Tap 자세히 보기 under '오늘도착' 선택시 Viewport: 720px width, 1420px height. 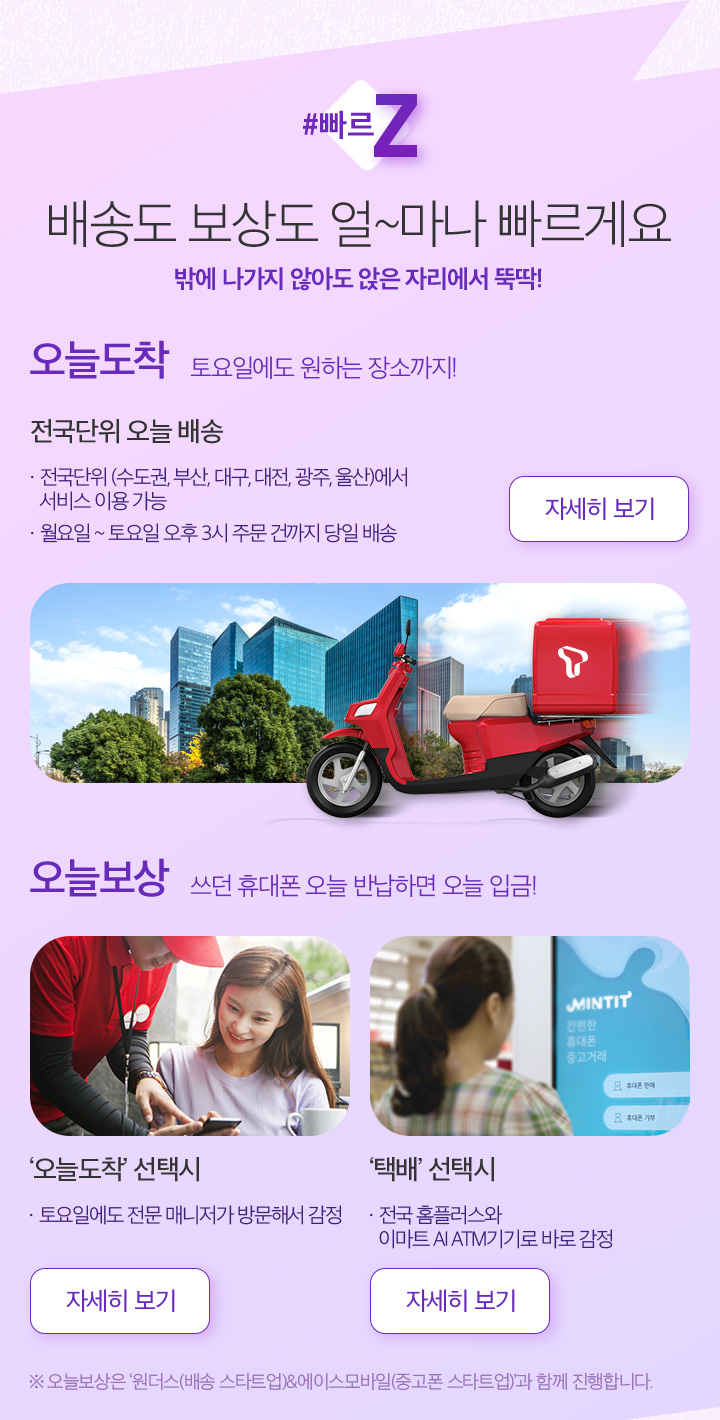tap(120, 1300)
